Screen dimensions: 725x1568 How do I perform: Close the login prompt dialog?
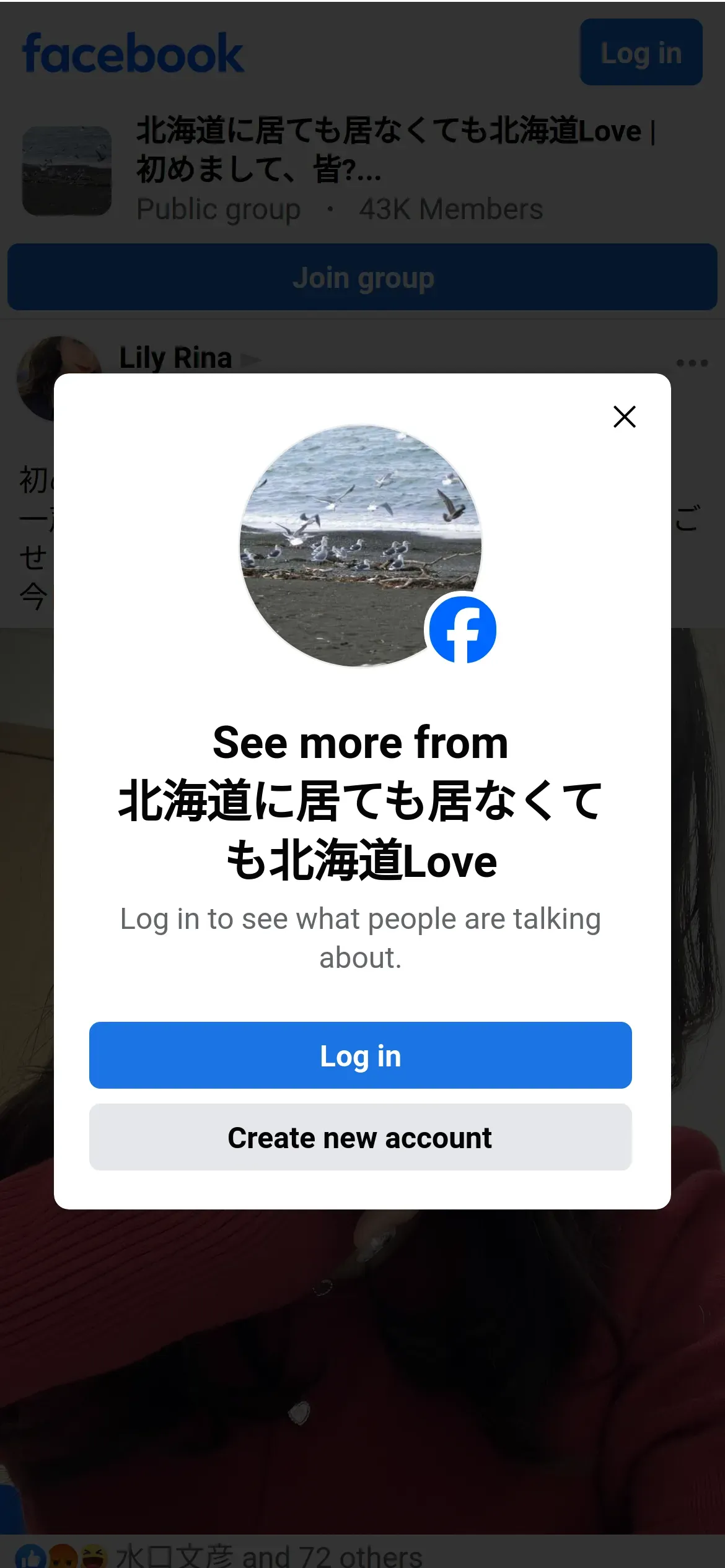(x=624, y=417)
